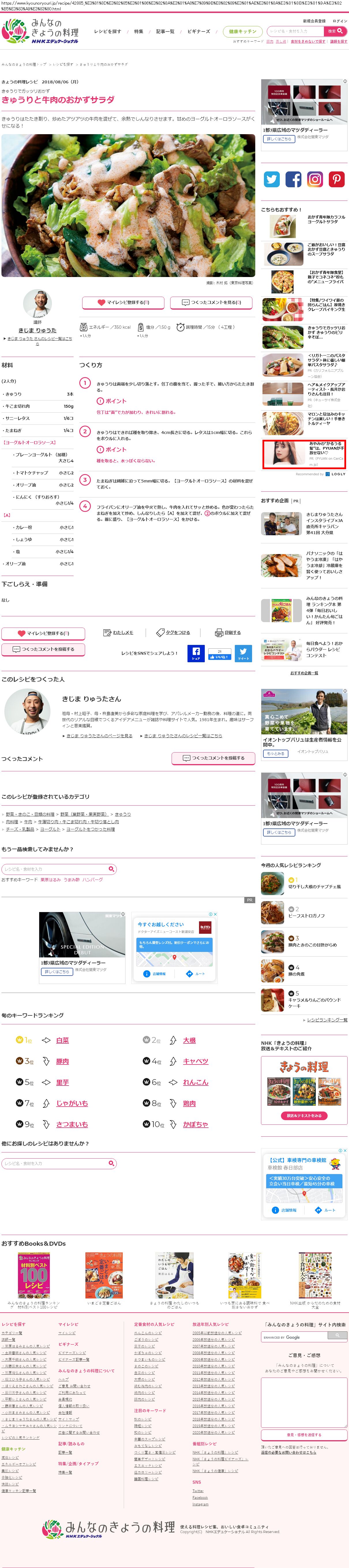View comments with つくったコメントを見る button

pos(212,302)
